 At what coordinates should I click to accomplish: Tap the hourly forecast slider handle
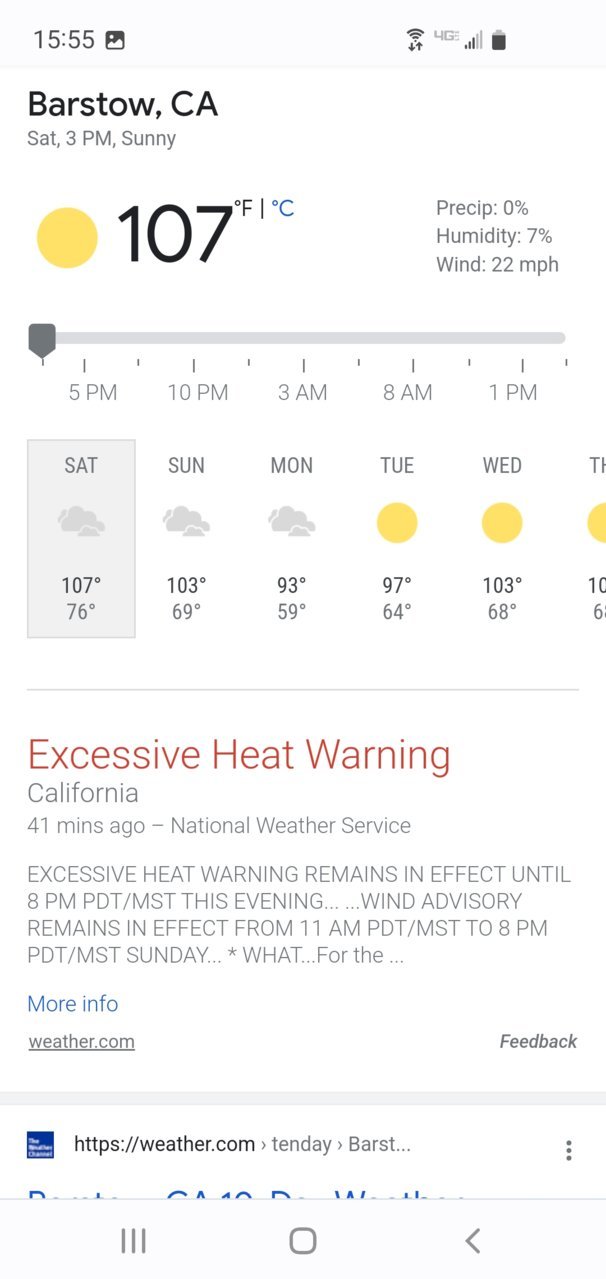click(42, 340)
